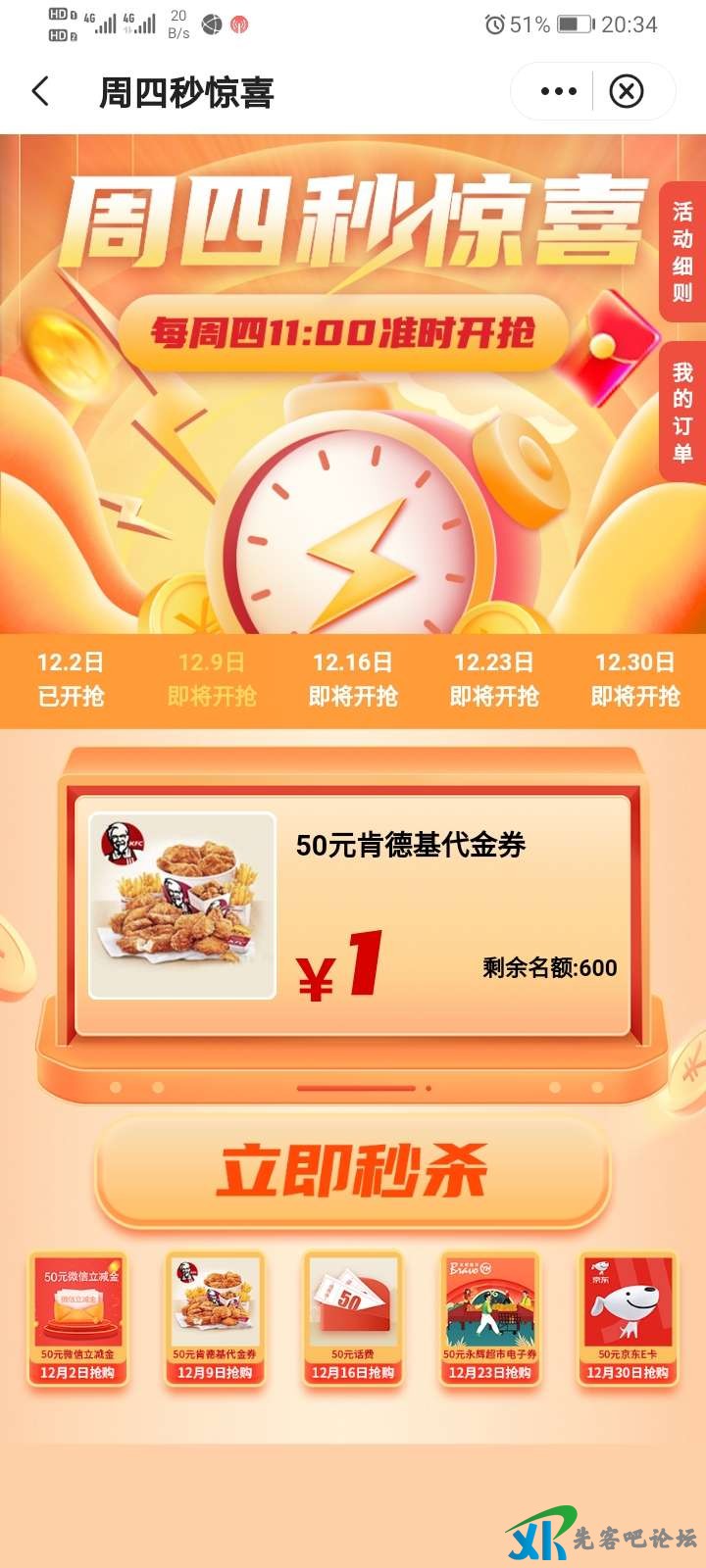This screenshot has width=706, height=1568.
Task: View 50元微信立减金 12月2日 item
Action: 78,1318
